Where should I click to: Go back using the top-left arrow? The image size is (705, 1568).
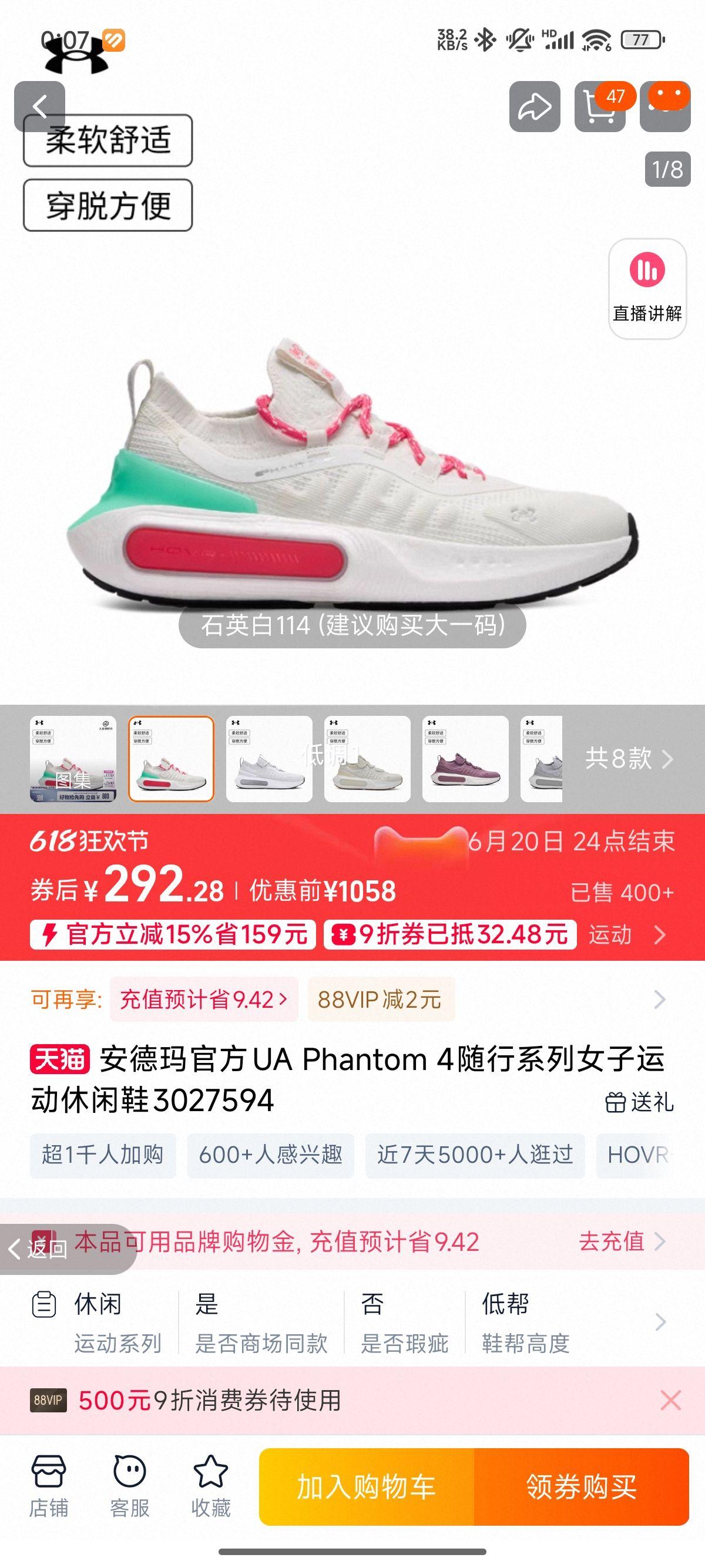[39, 106]
